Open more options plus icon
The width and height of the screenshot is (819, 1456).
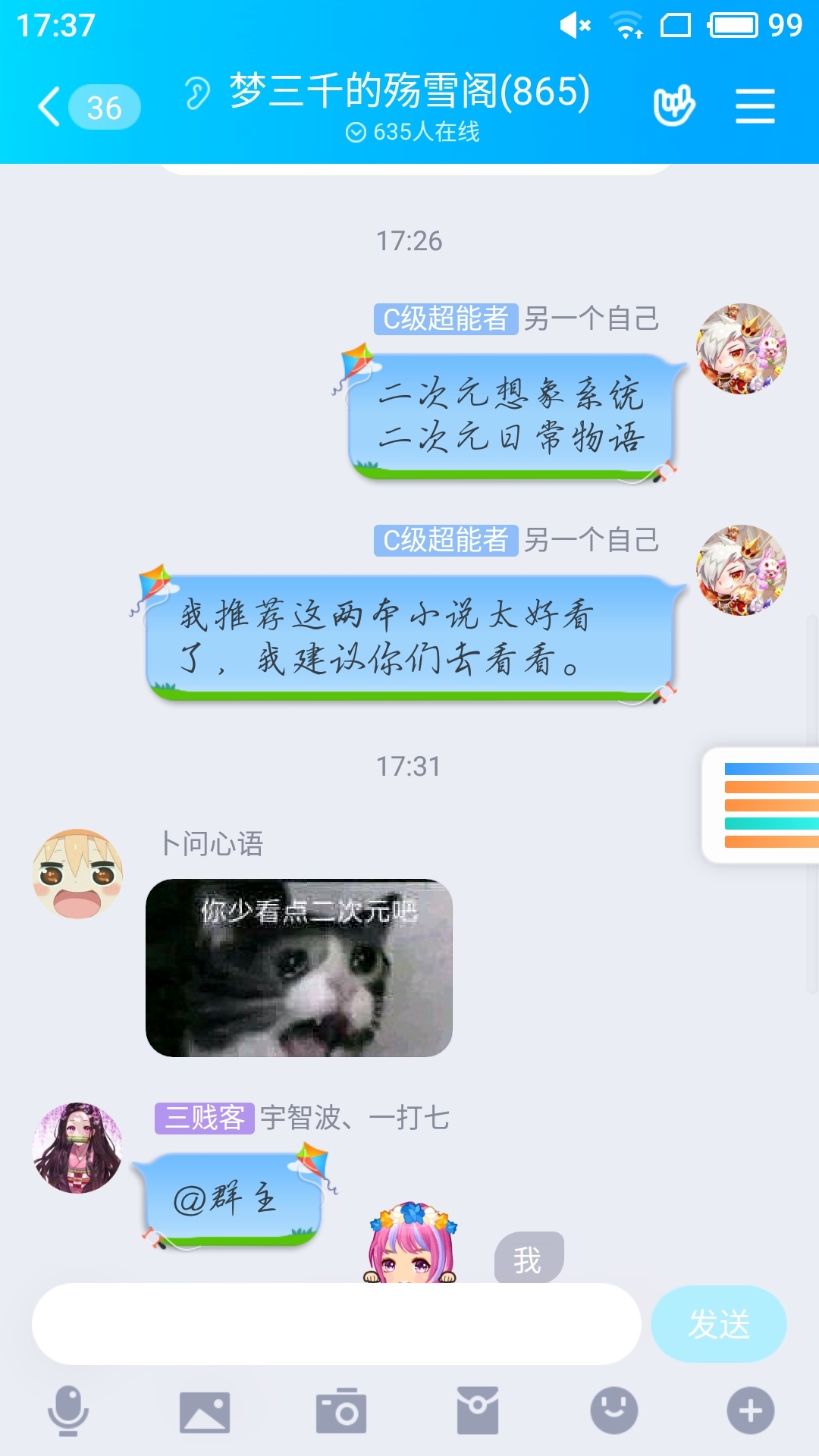coord(751,1411)
